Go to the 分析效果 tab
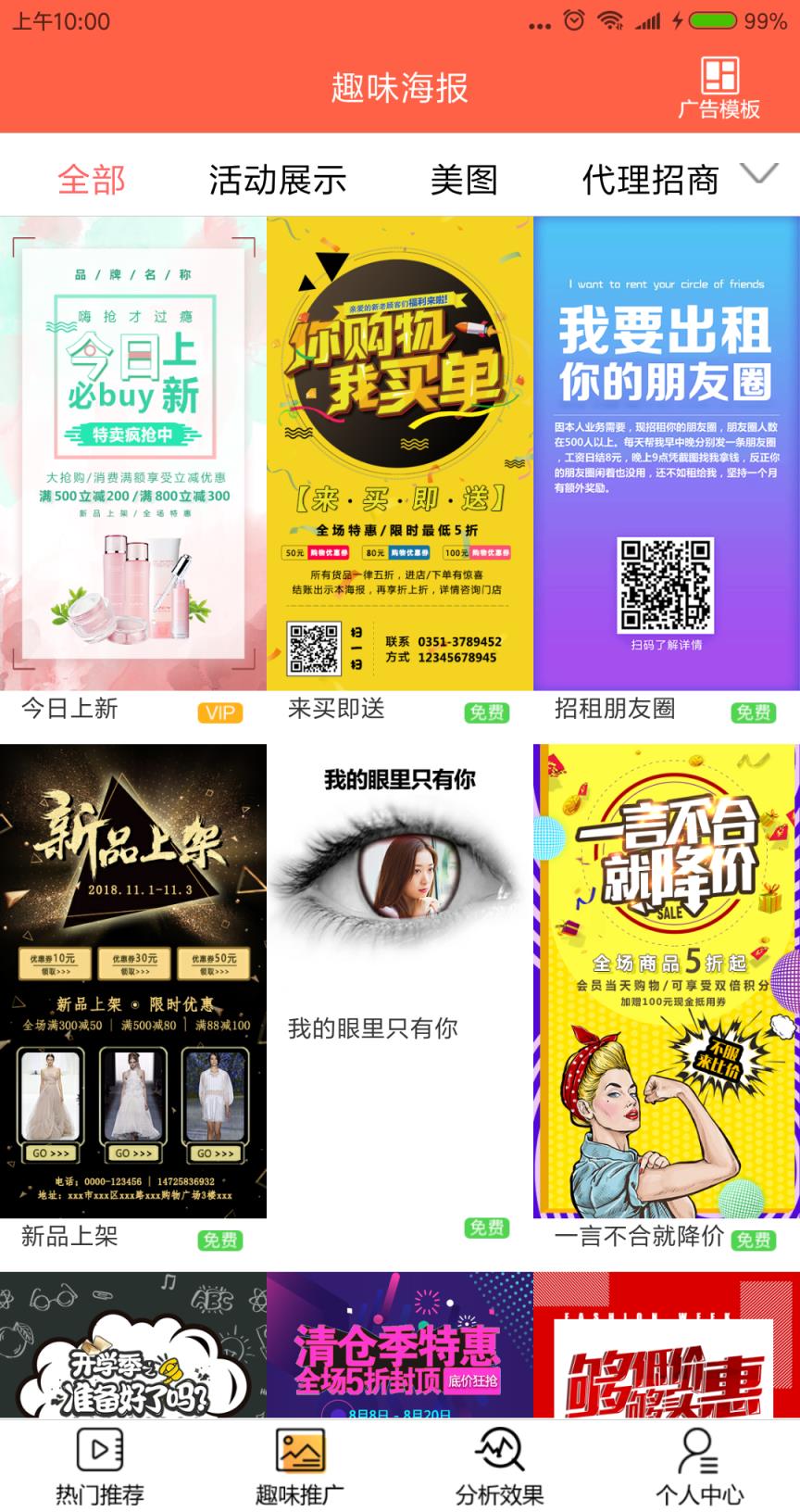 pyautogui.click(x=500, y=1466)
